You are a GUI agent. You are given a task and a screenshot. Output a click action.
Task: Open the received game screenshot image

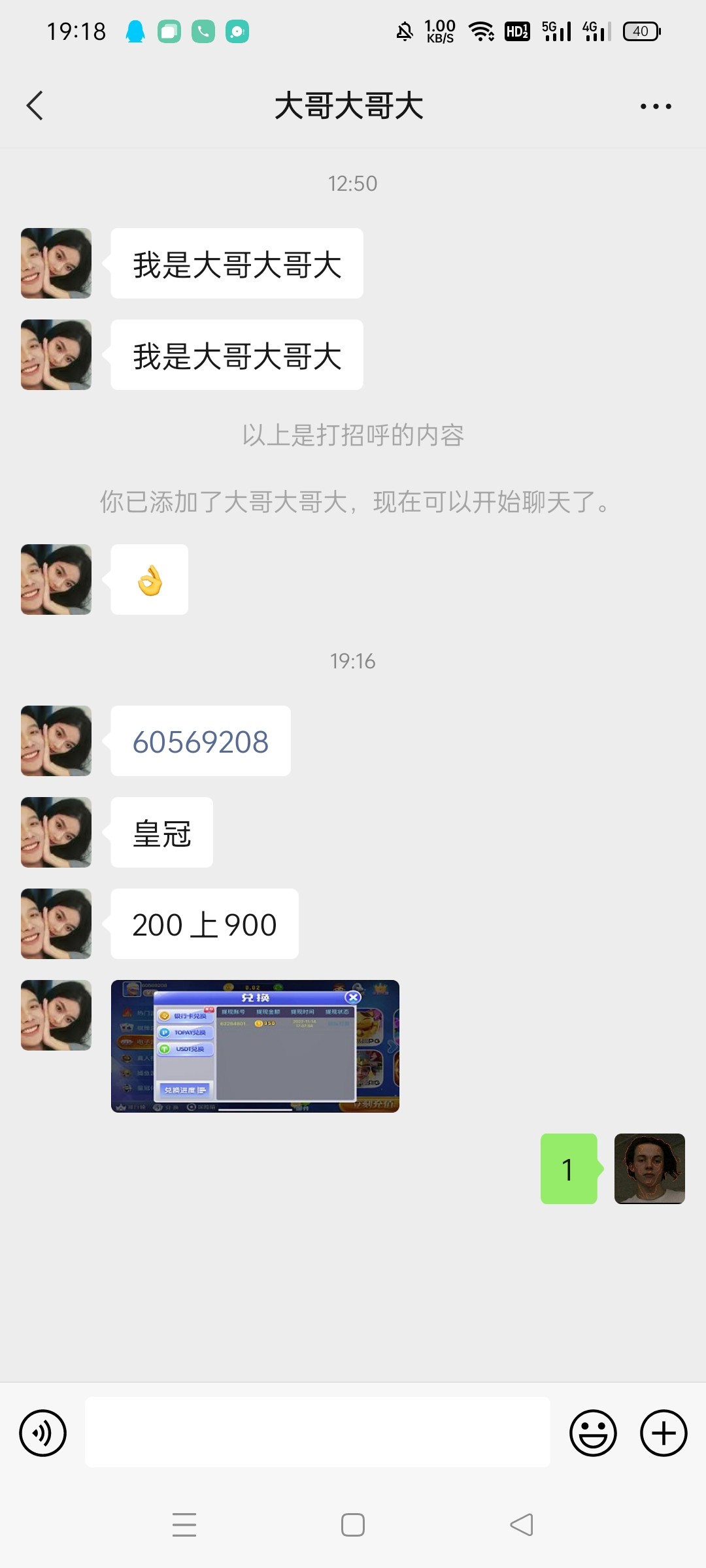click(x=255, y=1046)
